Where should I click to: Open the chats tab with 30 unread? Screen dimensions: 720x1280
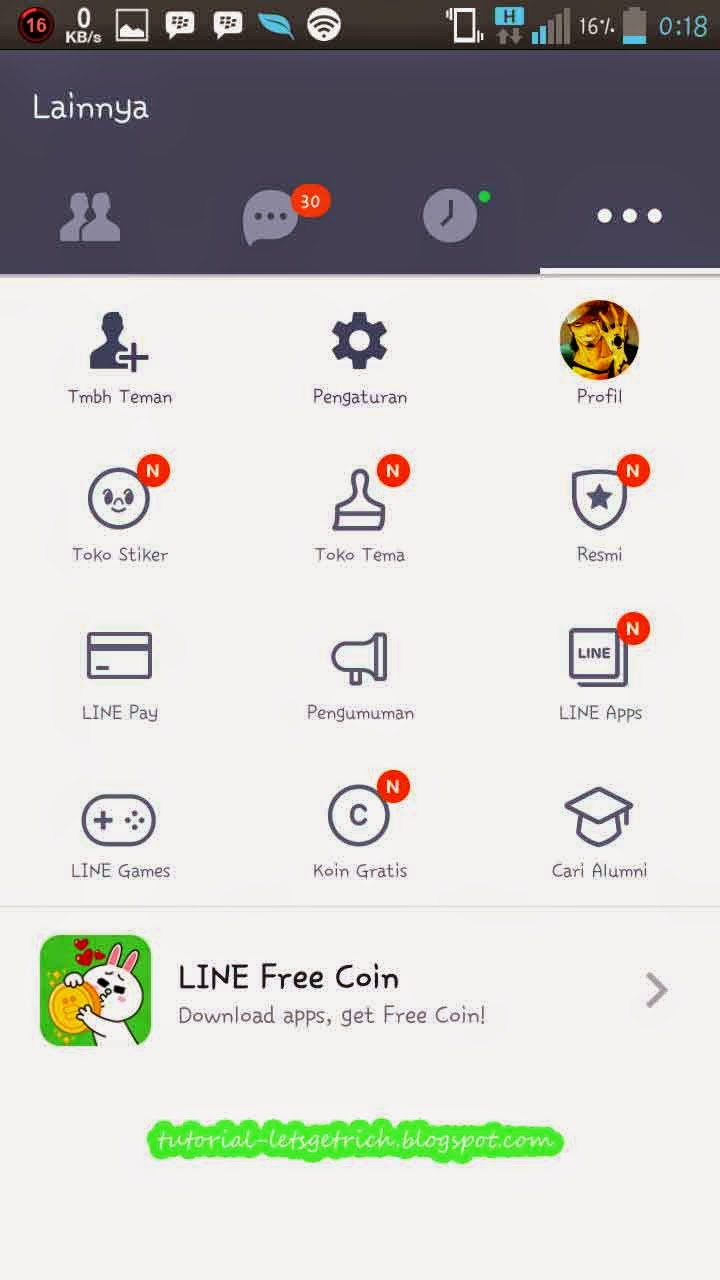tap(270, 215)
